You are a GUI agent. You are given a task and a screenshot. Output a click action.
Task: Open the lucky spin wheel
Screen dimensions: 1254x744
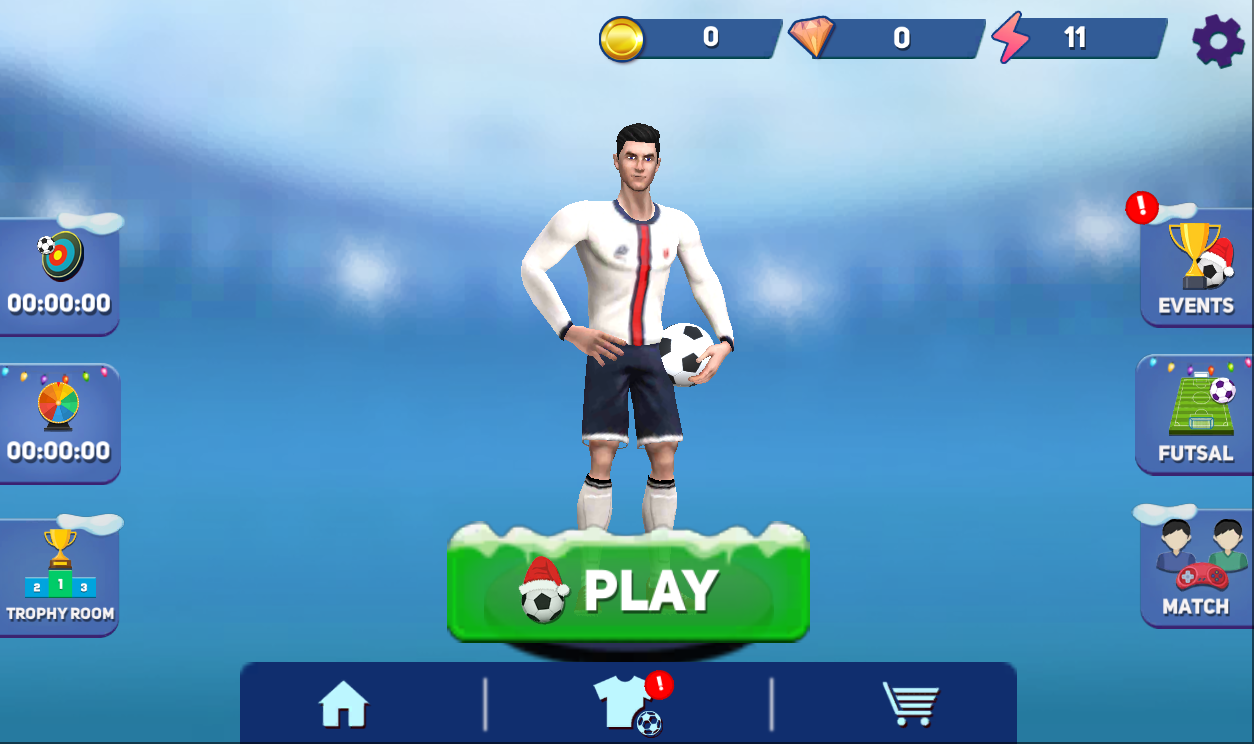pyautogui.click(x=59, y=424)
